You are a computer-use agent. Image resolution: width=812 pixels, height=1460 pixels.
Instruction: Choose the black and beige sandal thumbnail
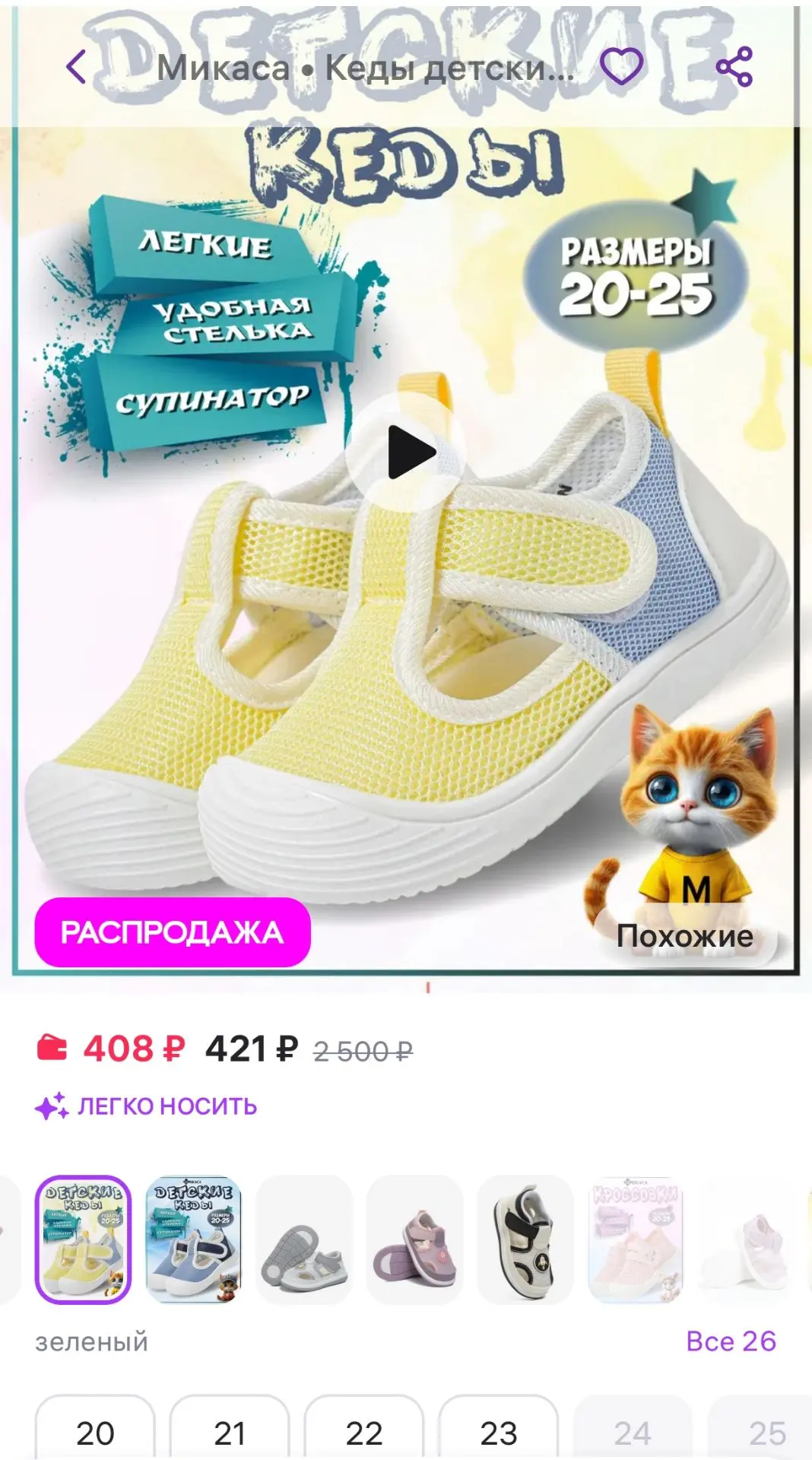click(525, 1240)
